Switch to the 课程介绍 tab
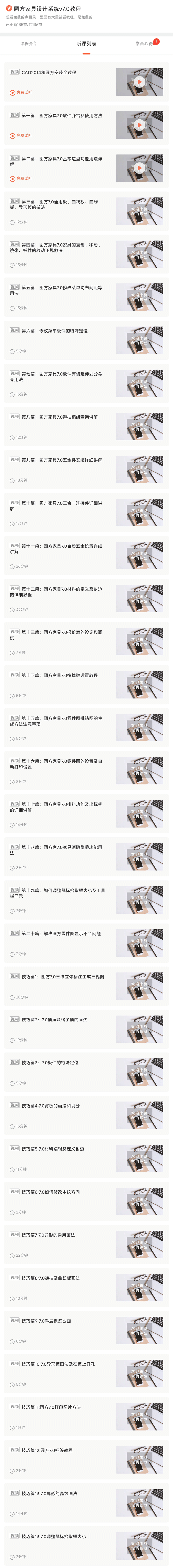The image size is (173, 1568). [29, 44]
